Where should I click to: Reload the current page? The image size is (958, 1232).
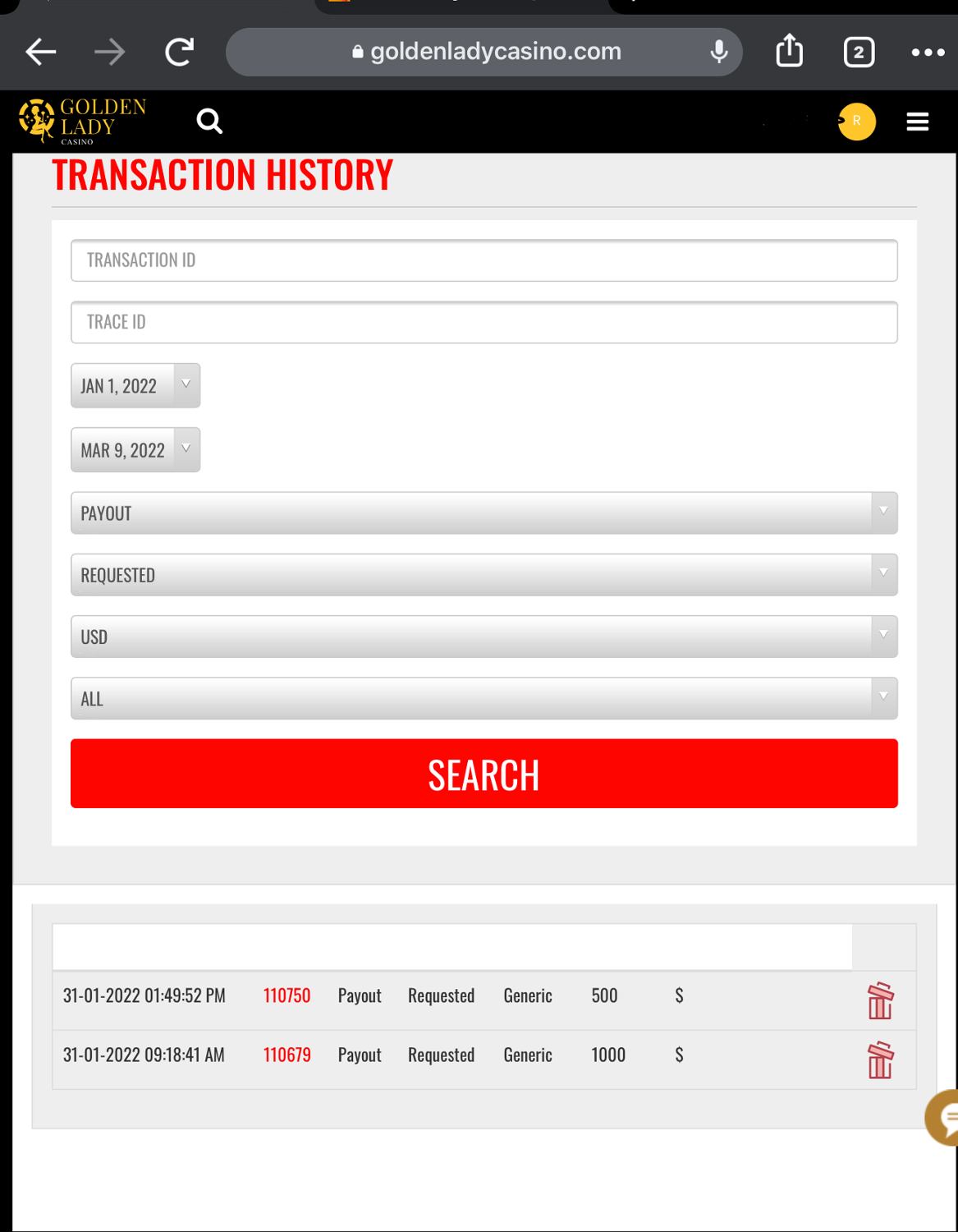click(x=179, y=53)
